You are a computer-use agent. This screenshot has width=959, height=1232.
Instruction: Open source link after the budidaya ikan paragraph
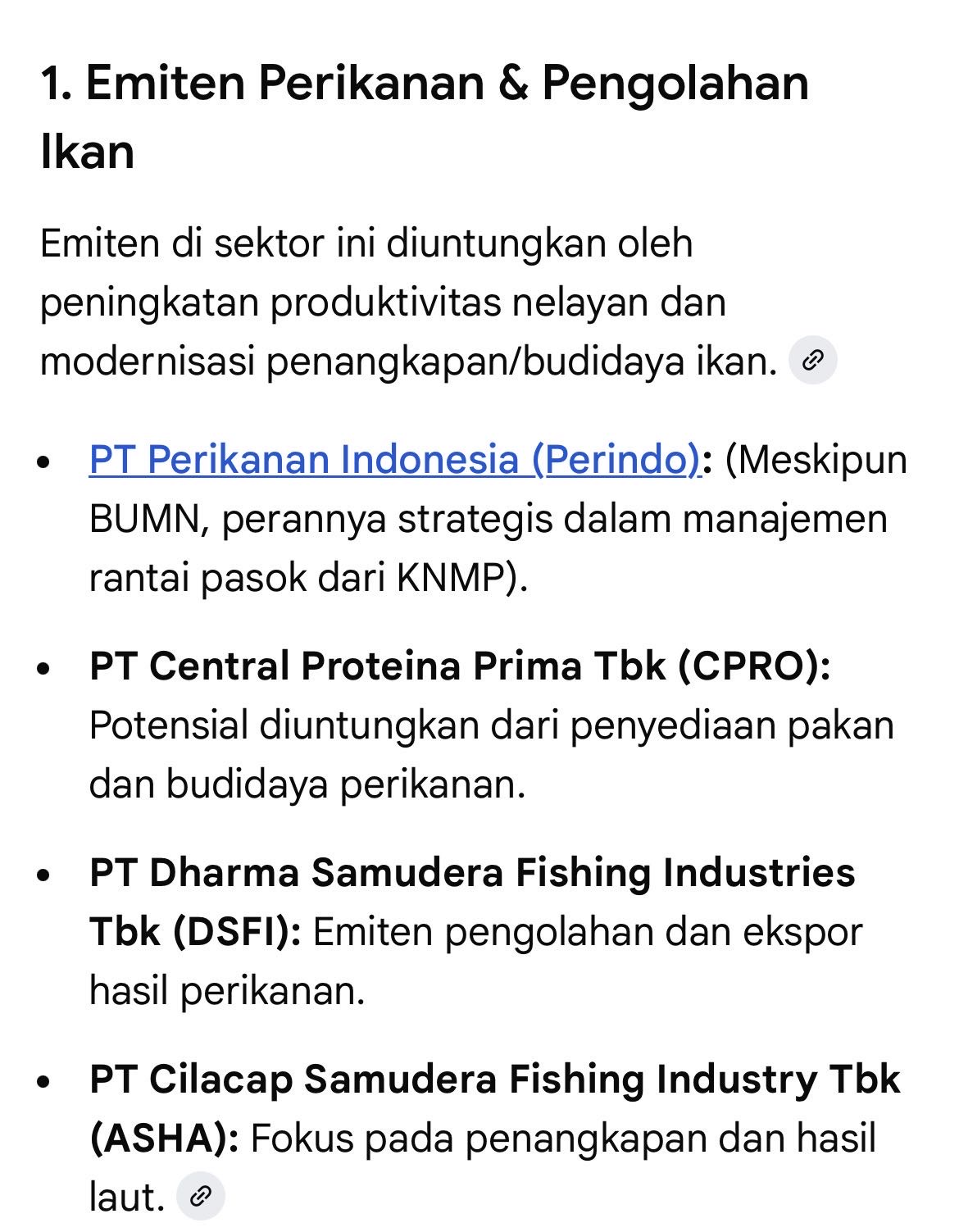click(x=812, y=360)
